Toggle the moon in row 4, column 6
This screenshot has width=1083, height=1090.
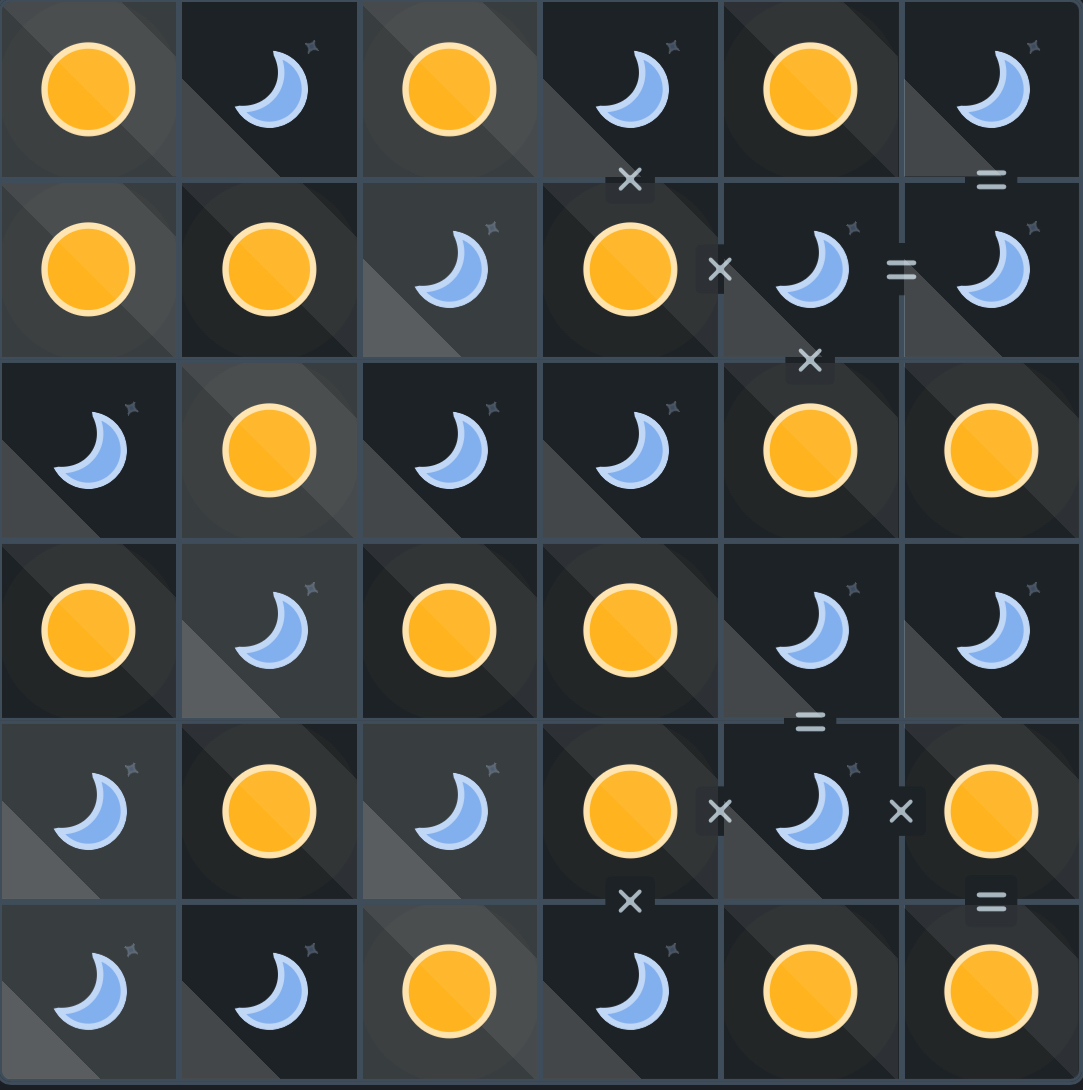tap(992, 631)
